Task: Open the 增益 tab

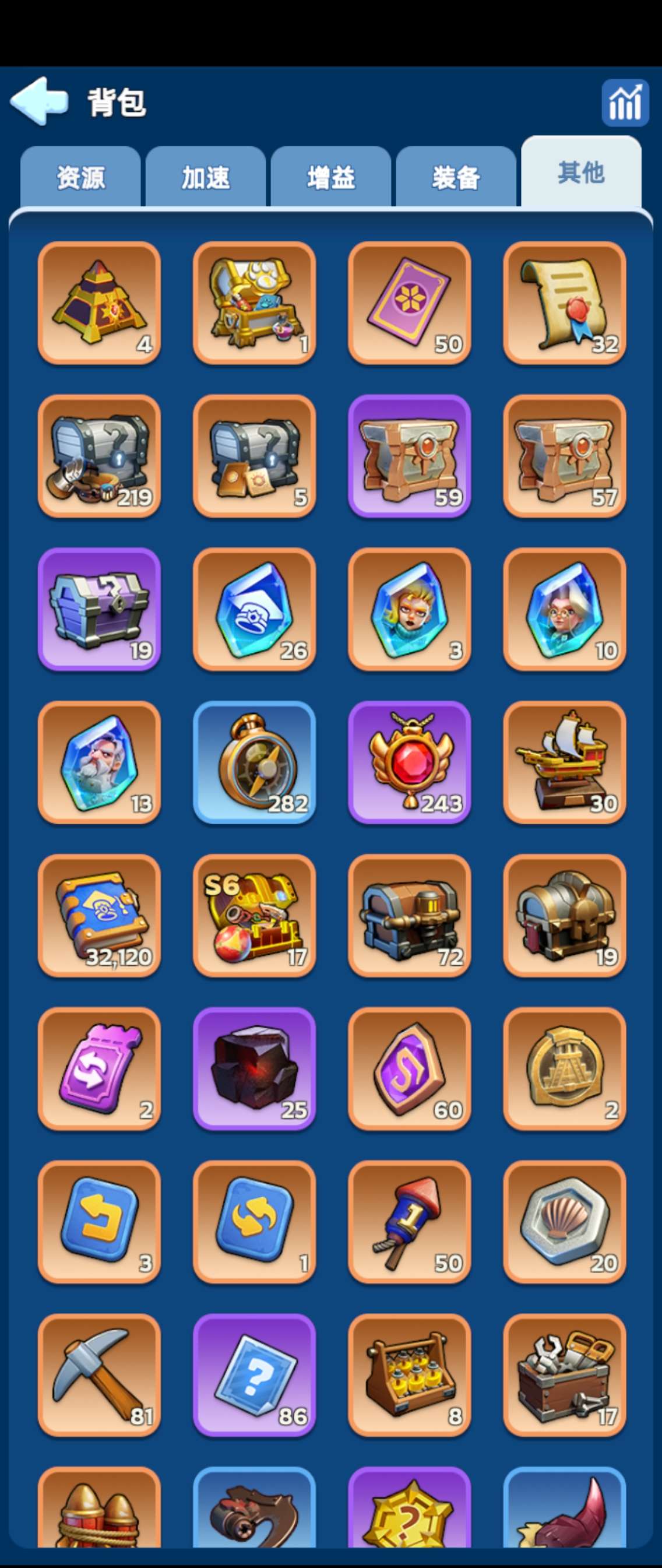Action: point(331,178)
